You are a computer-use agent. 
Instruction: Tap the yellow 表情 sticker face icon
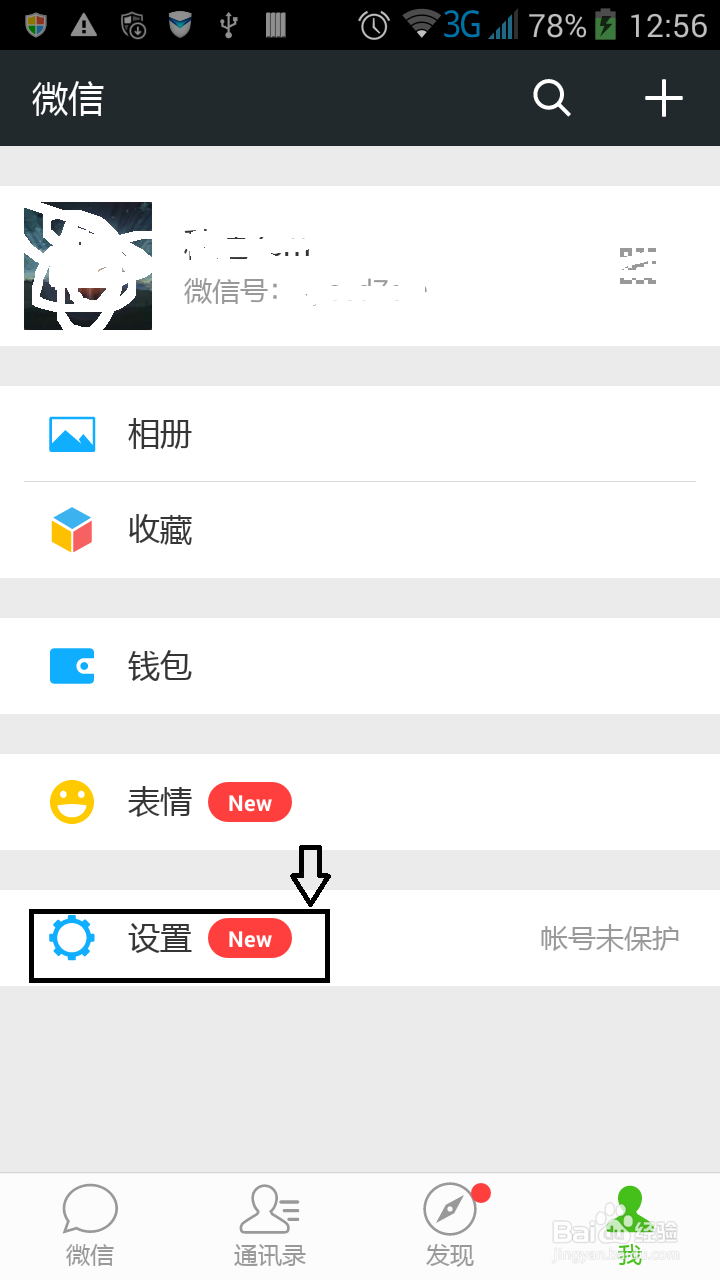[x=71, y=801]
